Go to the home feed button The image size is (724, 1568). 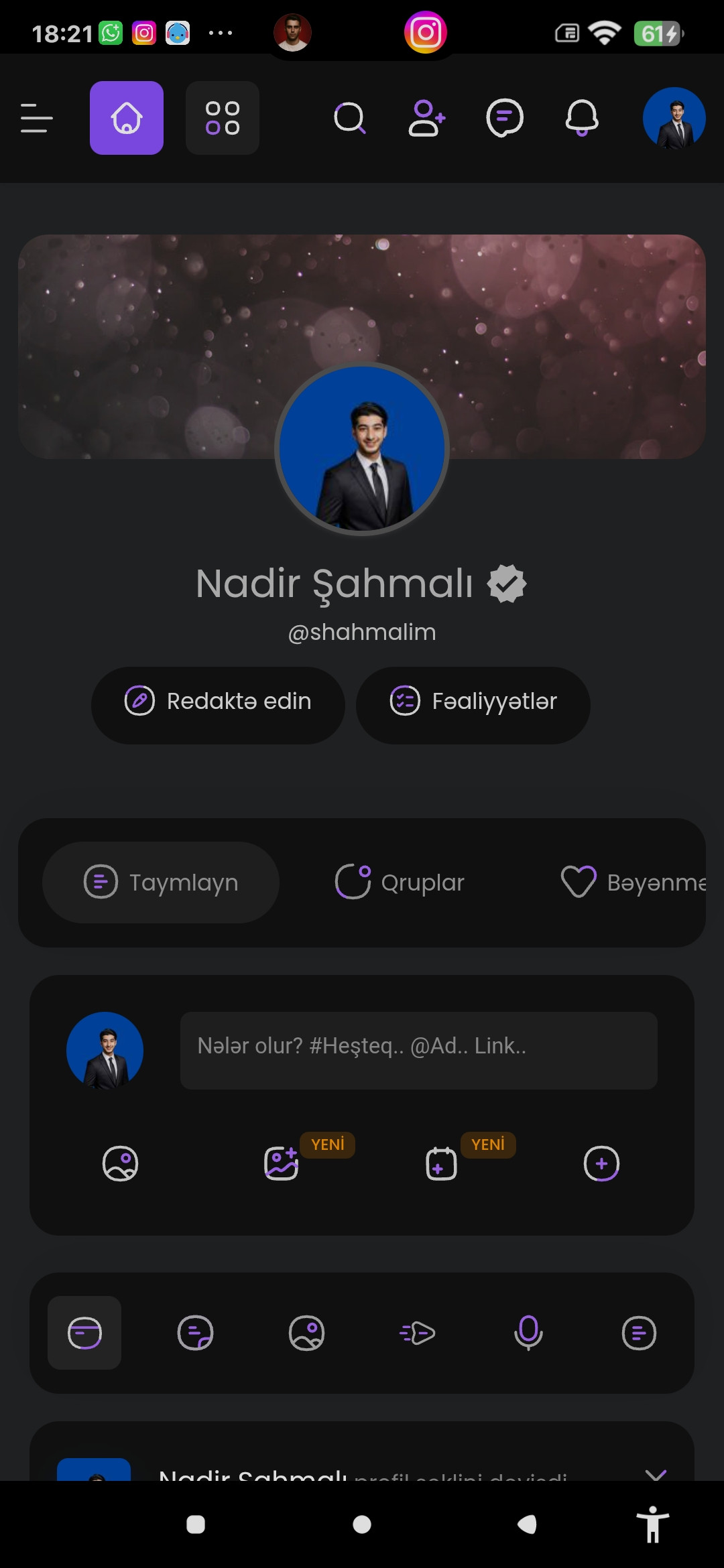127,118
